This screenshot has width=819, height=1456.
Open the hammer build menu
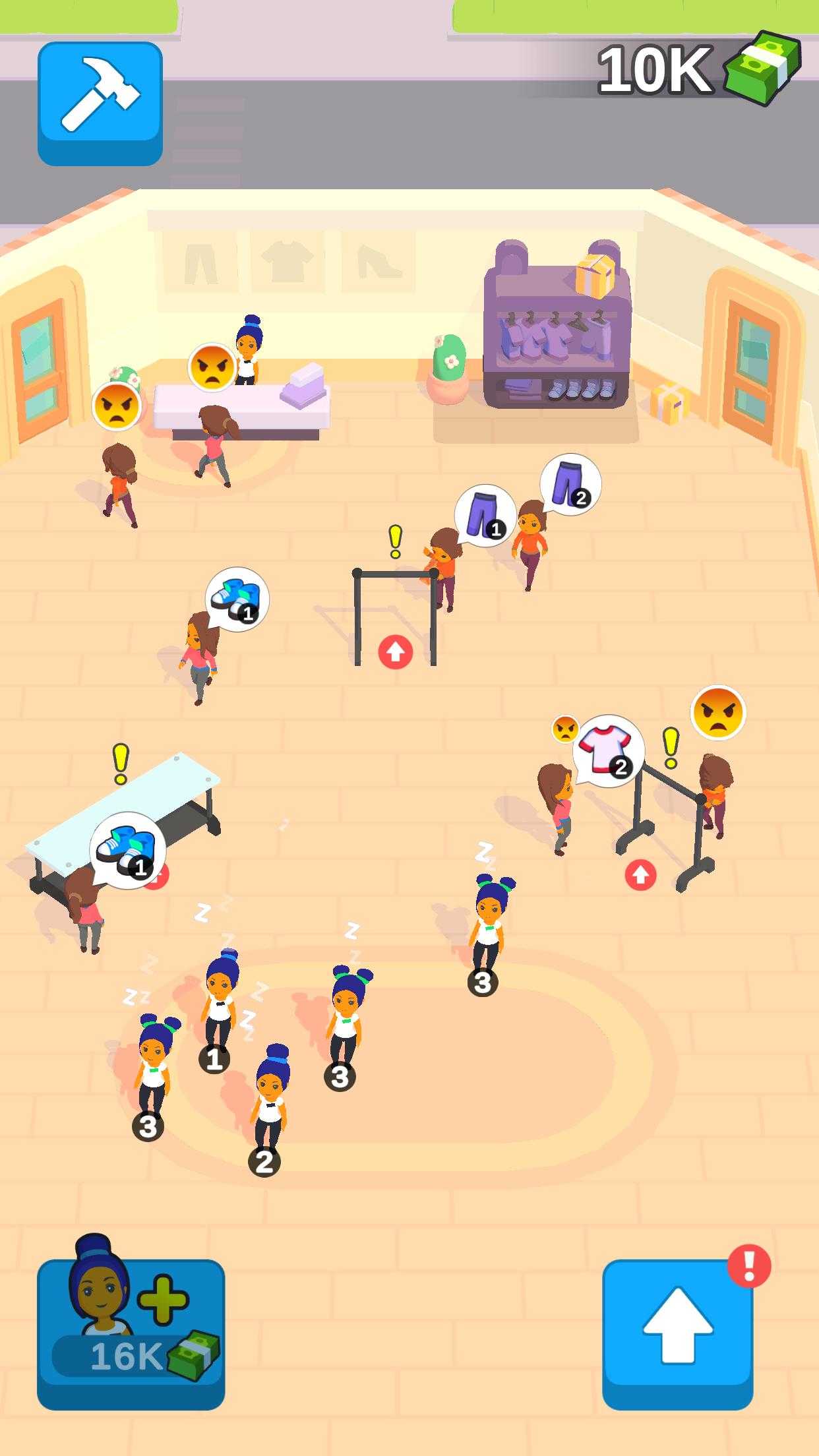[100, 102]
